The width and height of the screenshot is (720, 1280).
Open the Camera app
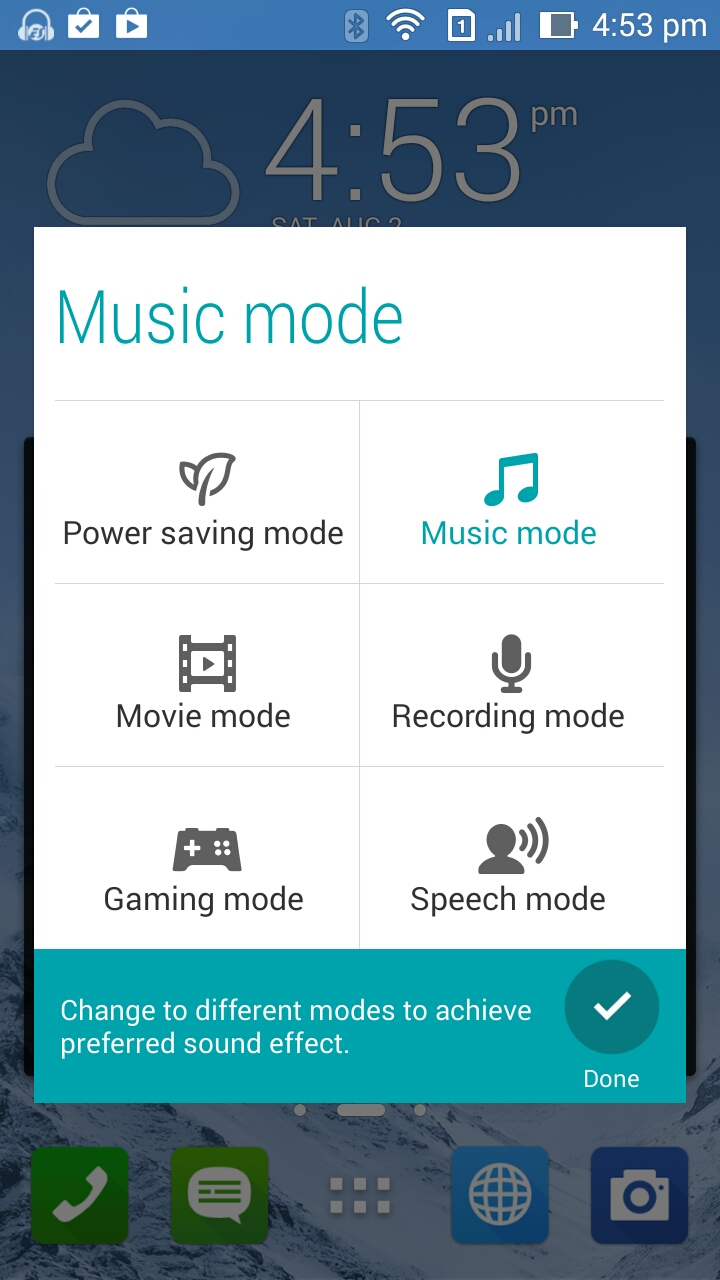639,1195
